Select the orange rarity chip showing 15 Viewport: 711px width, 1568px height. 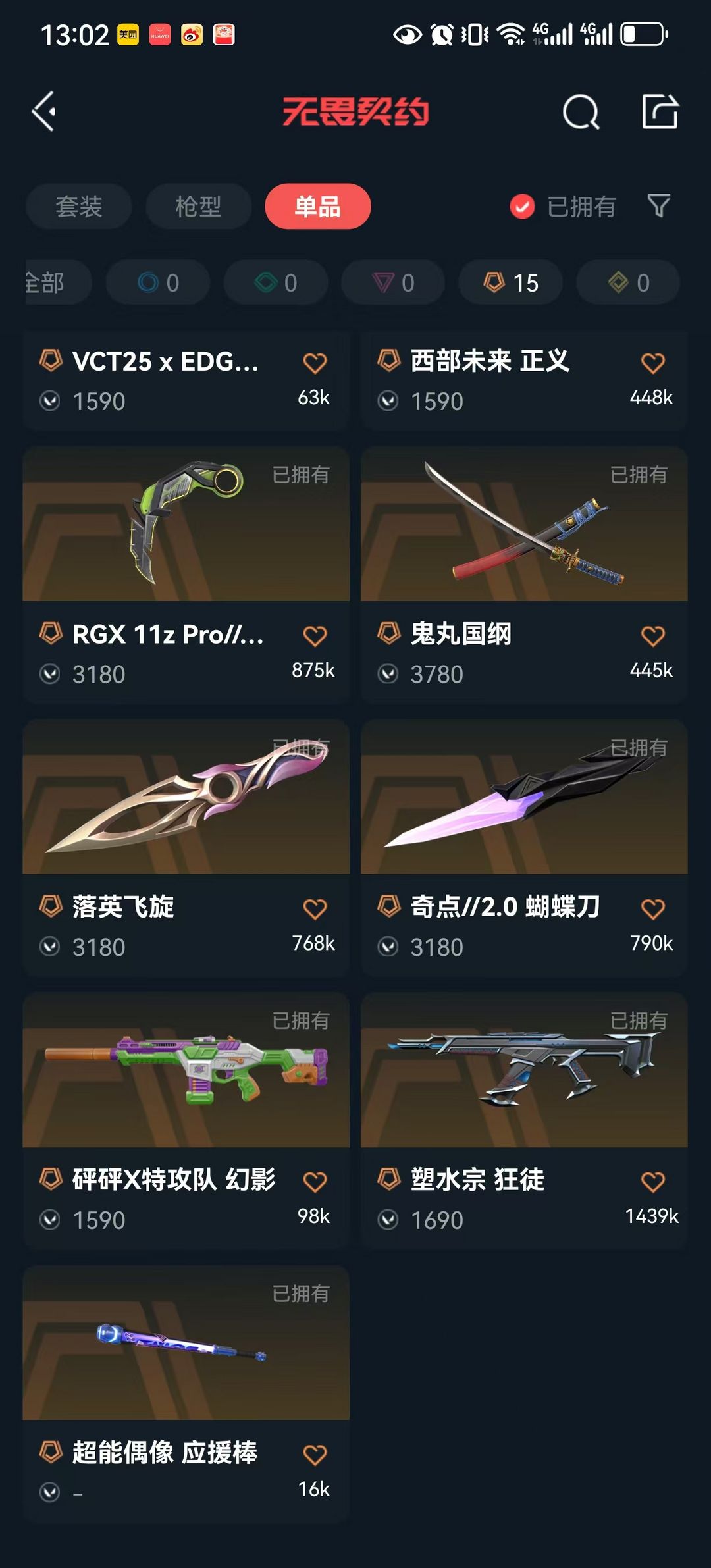[x=511, y=282]
